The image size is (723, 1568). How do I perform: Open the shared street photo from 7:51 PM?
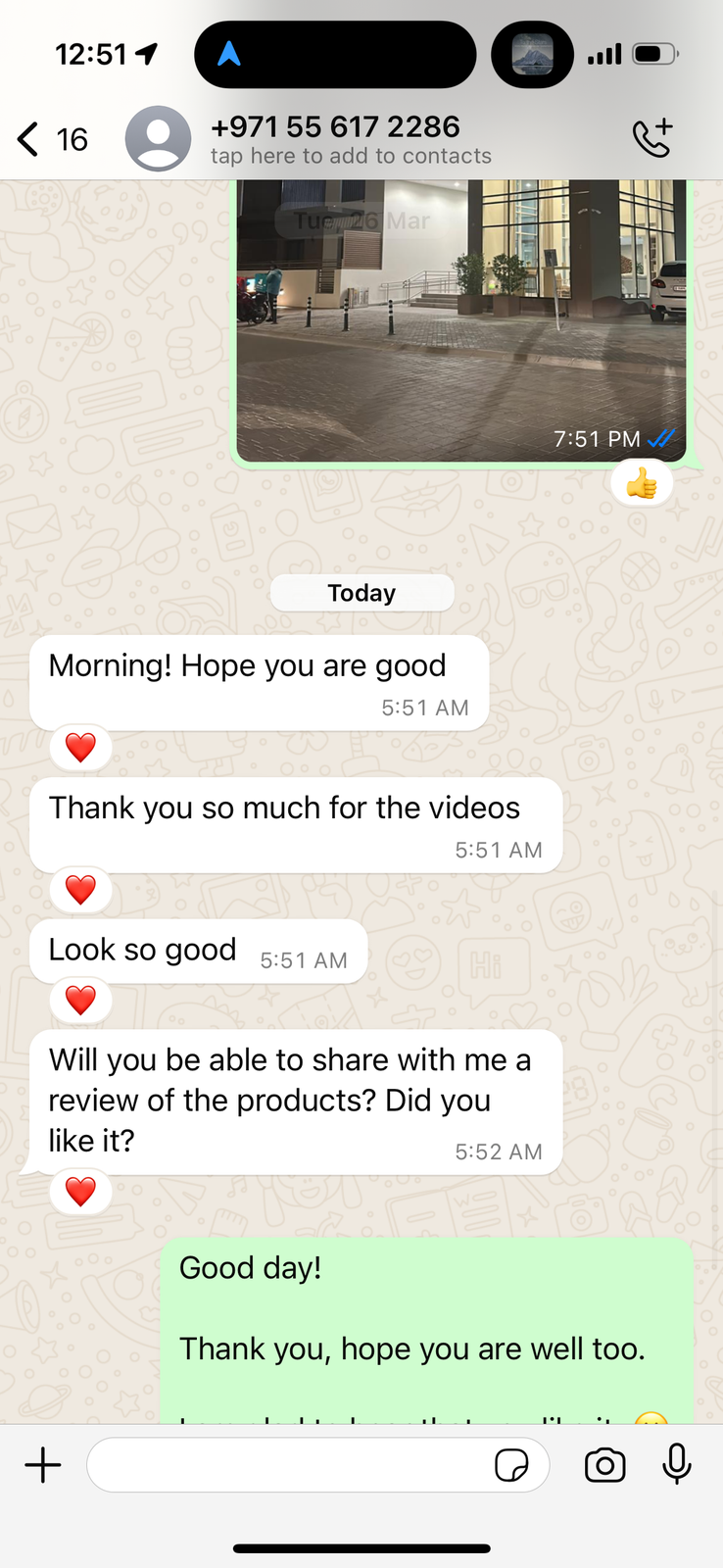tap(461, 320)
